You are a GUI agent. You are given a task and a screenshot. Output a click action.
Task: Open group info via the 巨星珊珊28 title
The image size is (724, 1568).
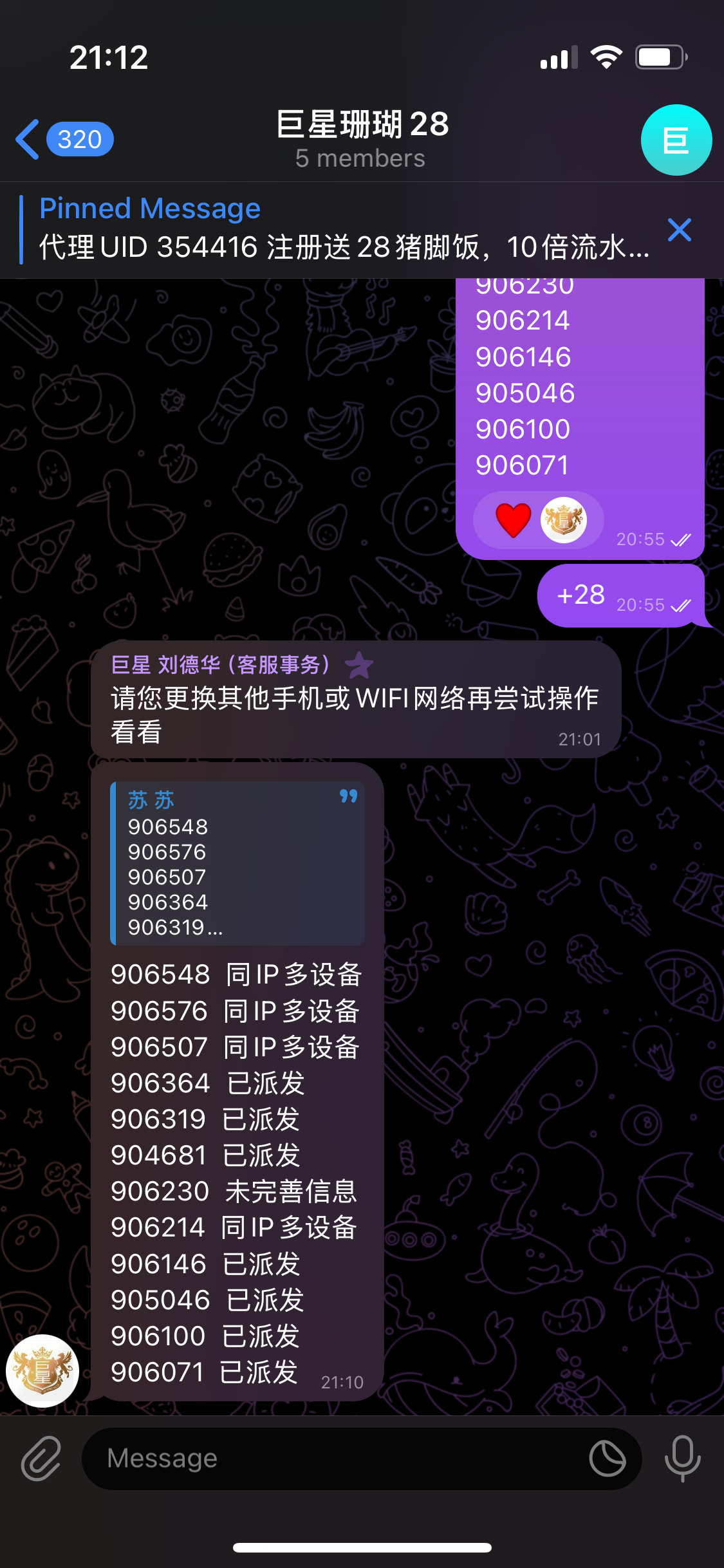click(x=362, y=138)
